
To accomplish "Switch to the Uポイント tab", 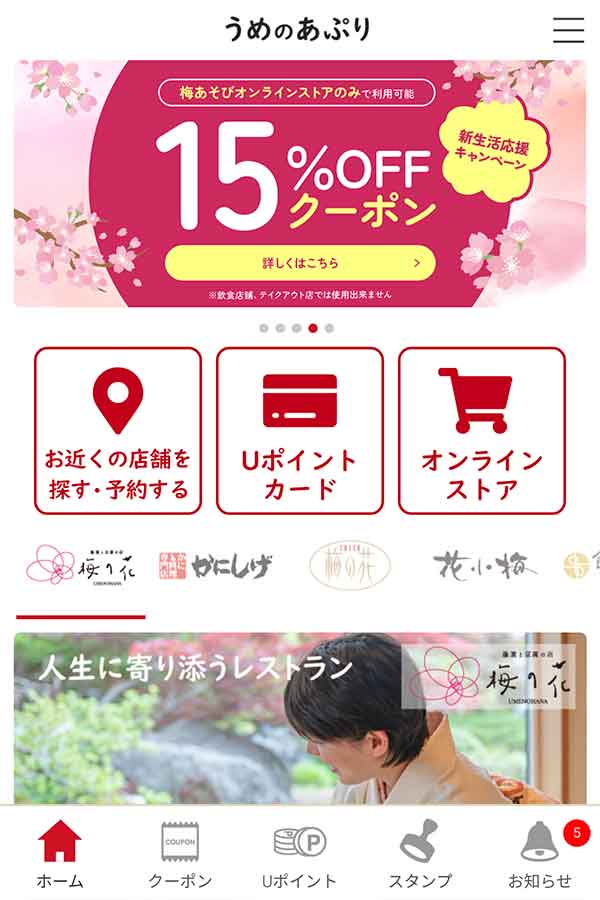I will coord(300,855).
